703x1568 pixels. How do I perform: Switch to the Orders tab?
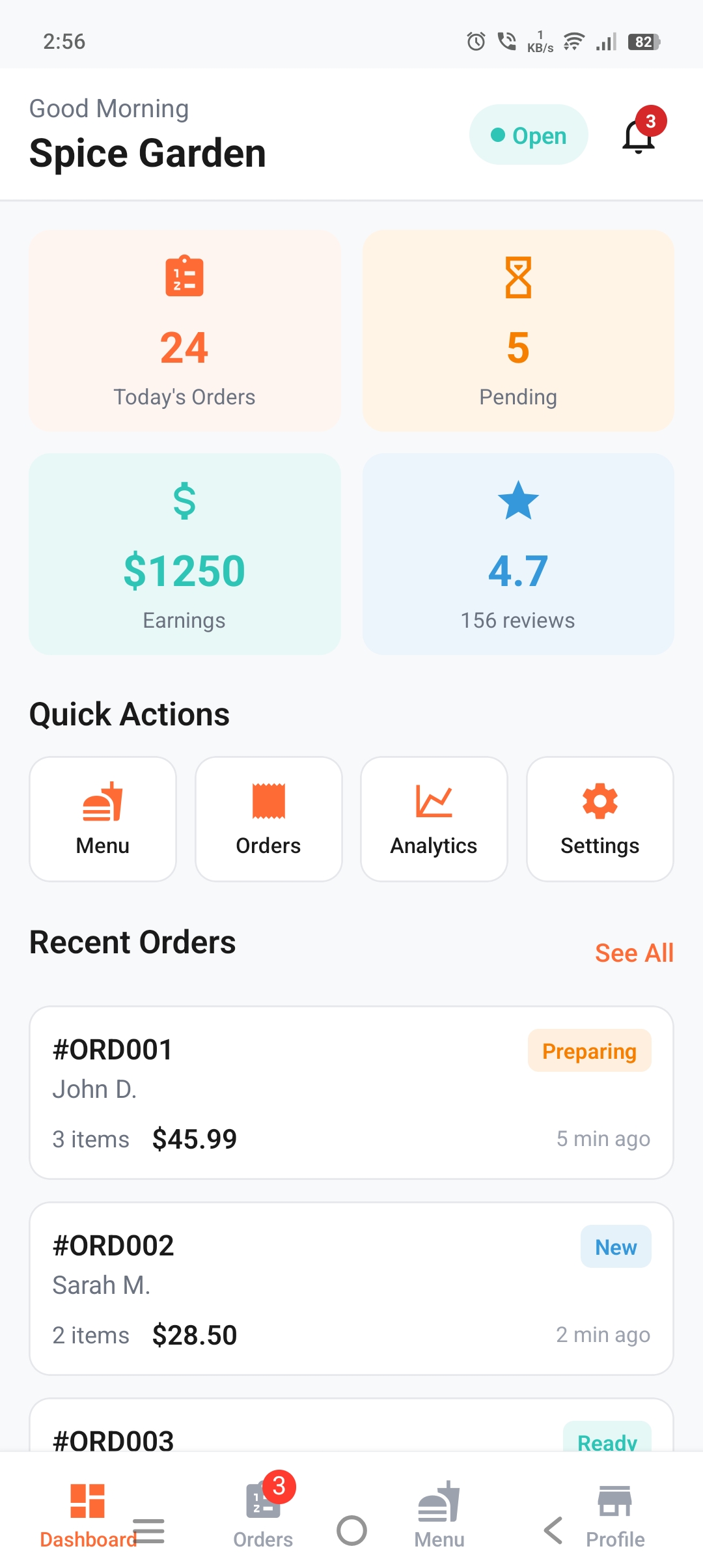click(263, 1511)
